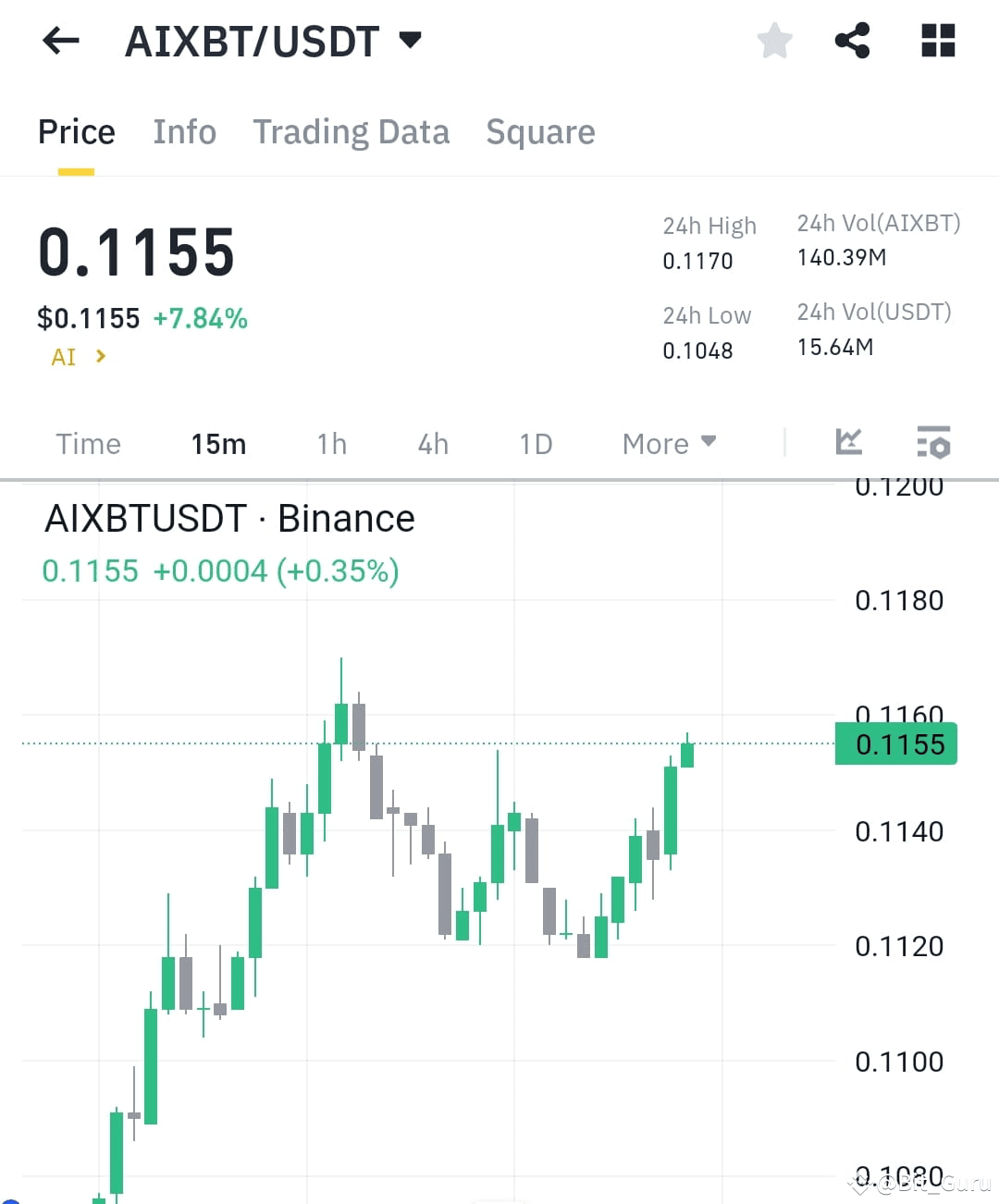
Task: Open extra options beside AI label
Action: tap(99, 357)
